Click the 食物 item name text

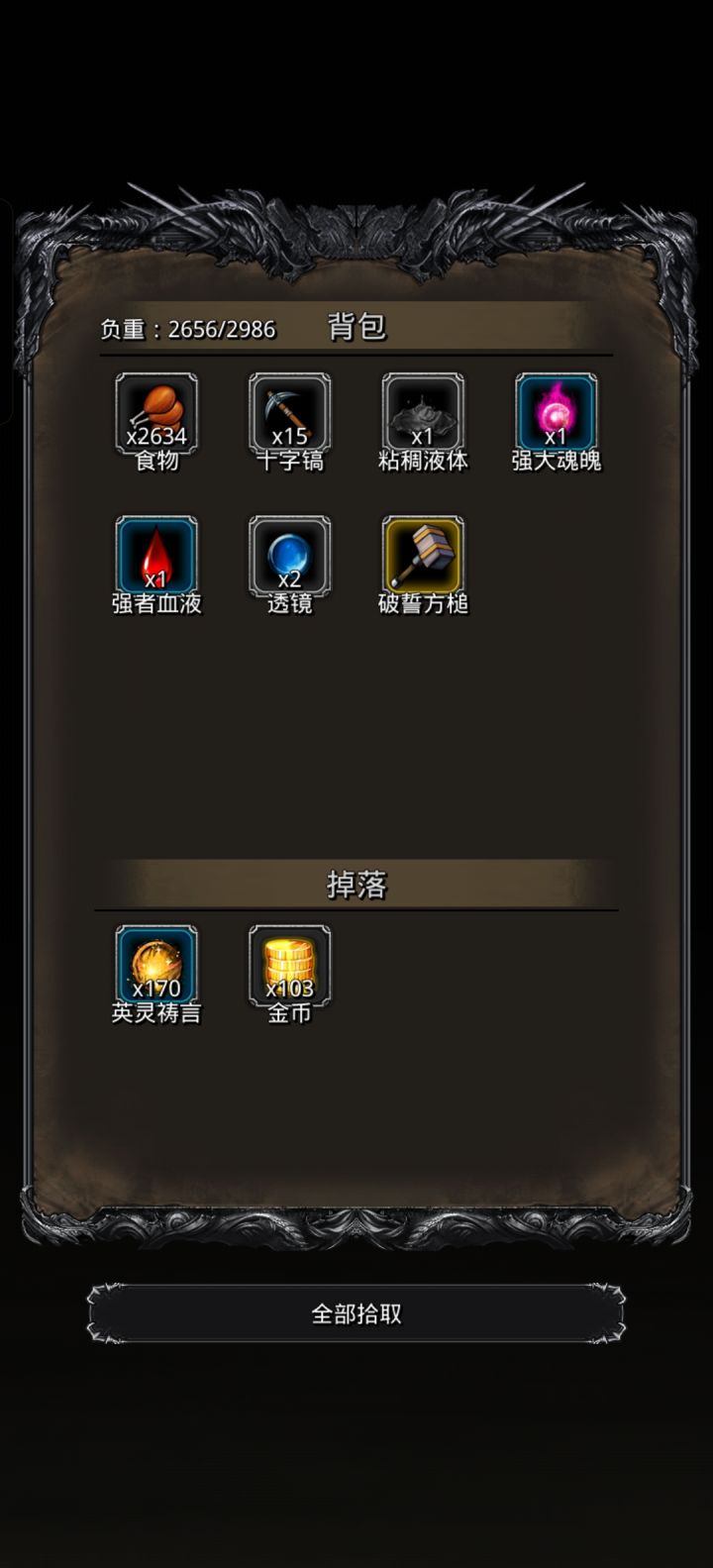pos(156,462)
